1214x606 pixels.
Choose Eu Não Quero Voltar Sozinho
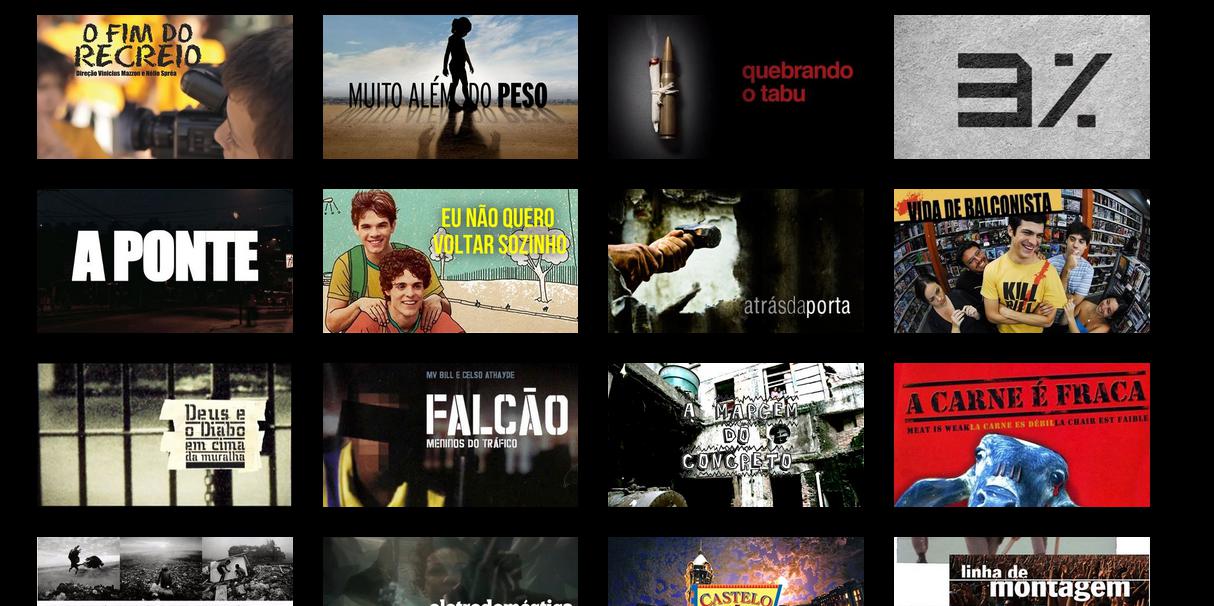coord(450,261)
